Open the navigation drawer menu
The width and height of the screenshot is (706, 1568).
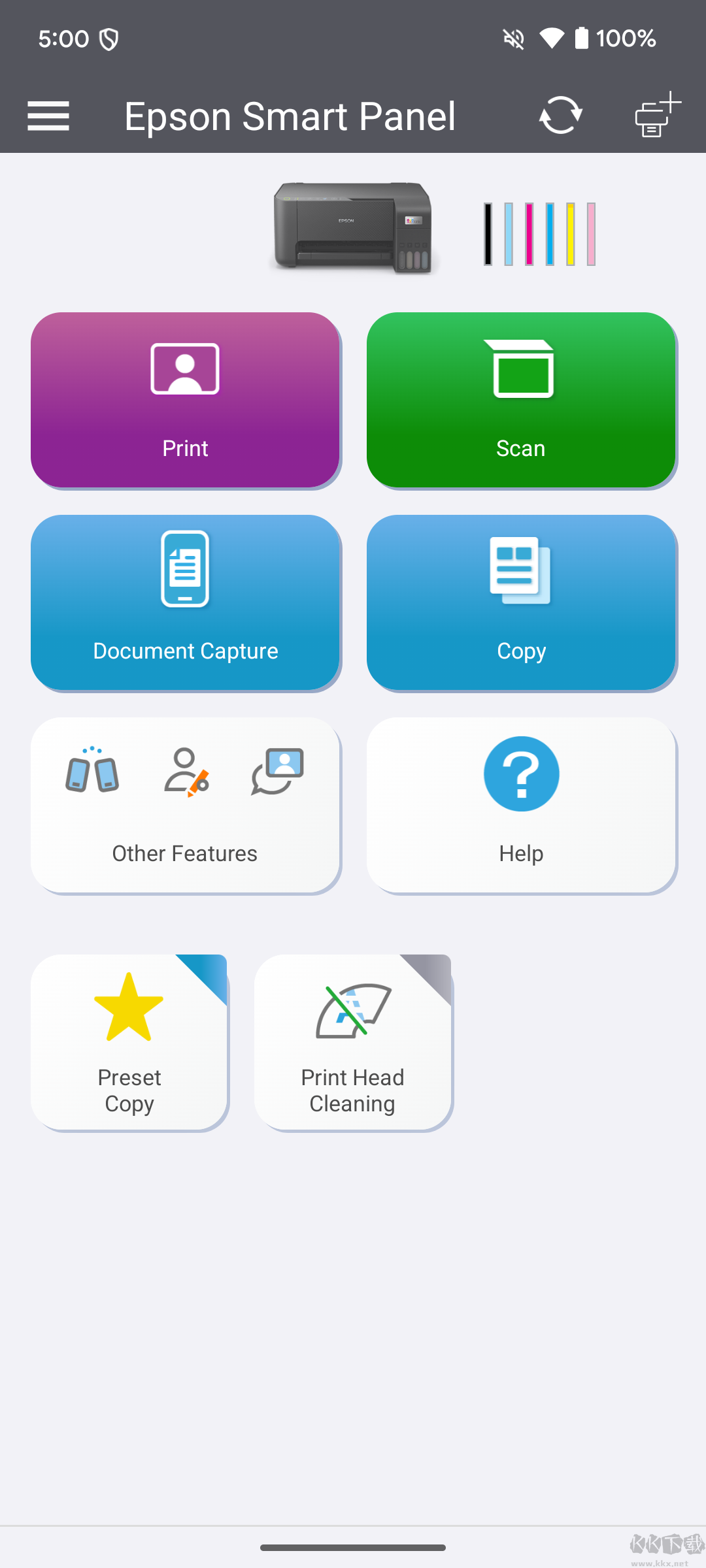(x=48, y=116)
